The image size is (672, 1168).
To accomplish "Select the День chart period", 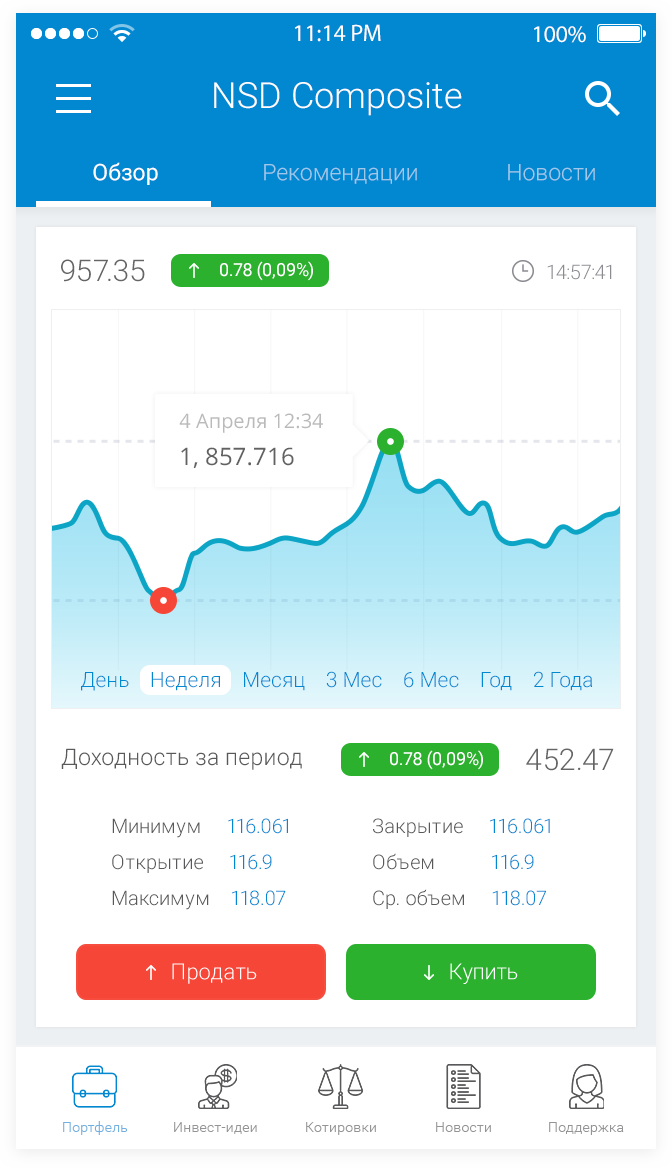I will point(105,680).
